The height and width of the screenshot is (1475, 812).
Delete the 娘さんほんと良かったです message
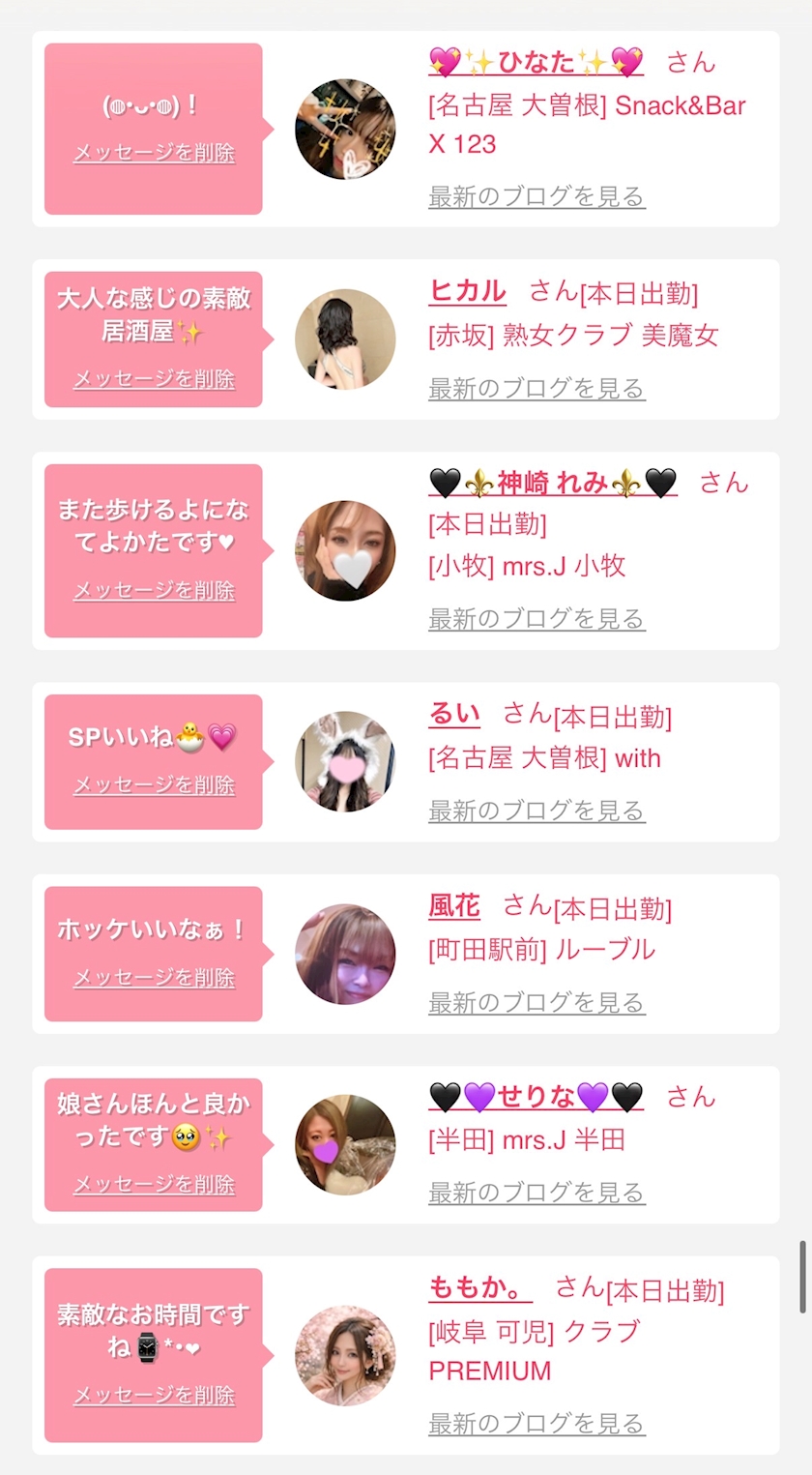pyautogui.click(x=154, y=1185)
